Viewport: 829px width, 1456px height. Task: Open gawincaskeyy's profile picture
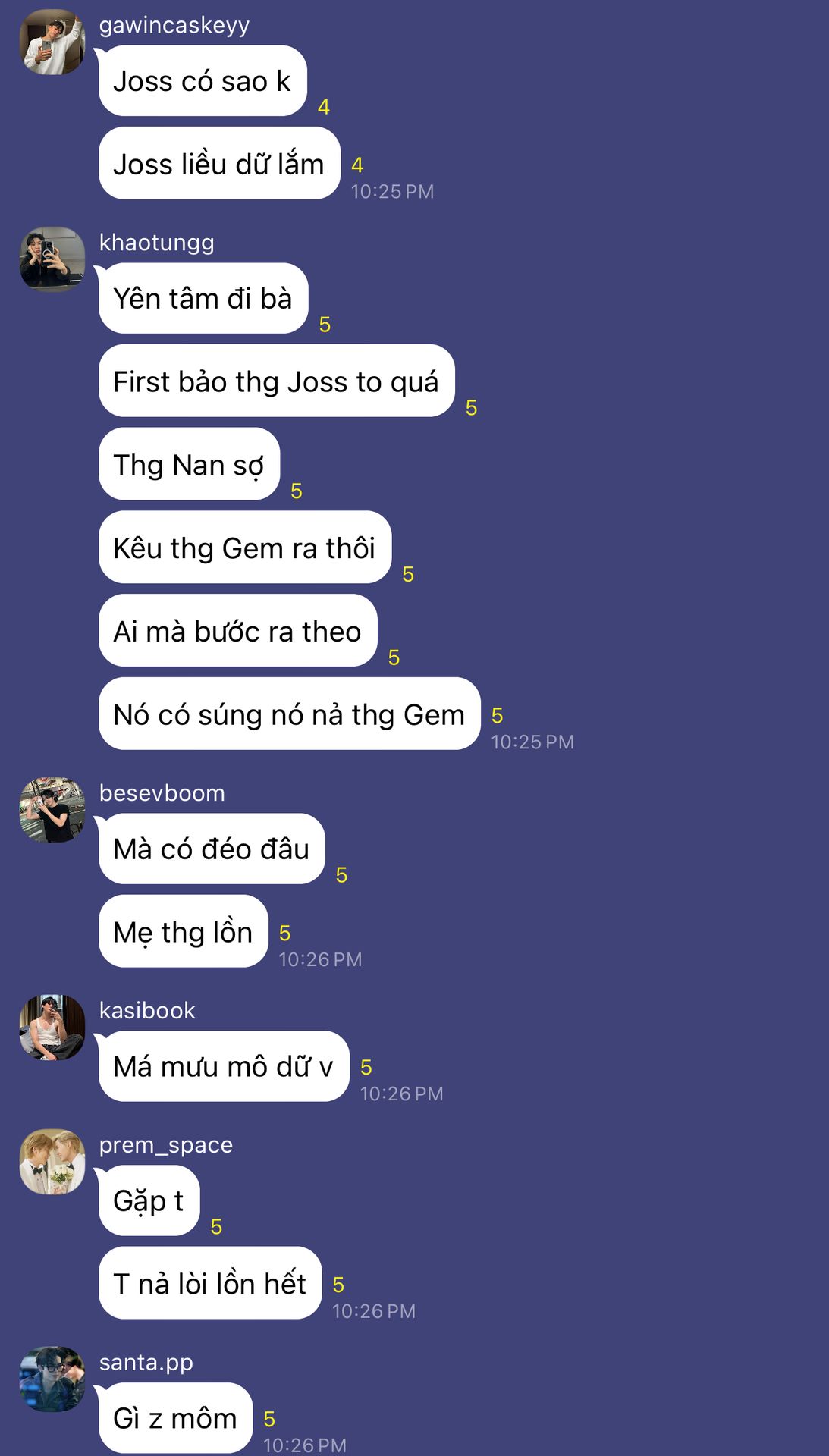pyautogui.click(x=52, y=42)
